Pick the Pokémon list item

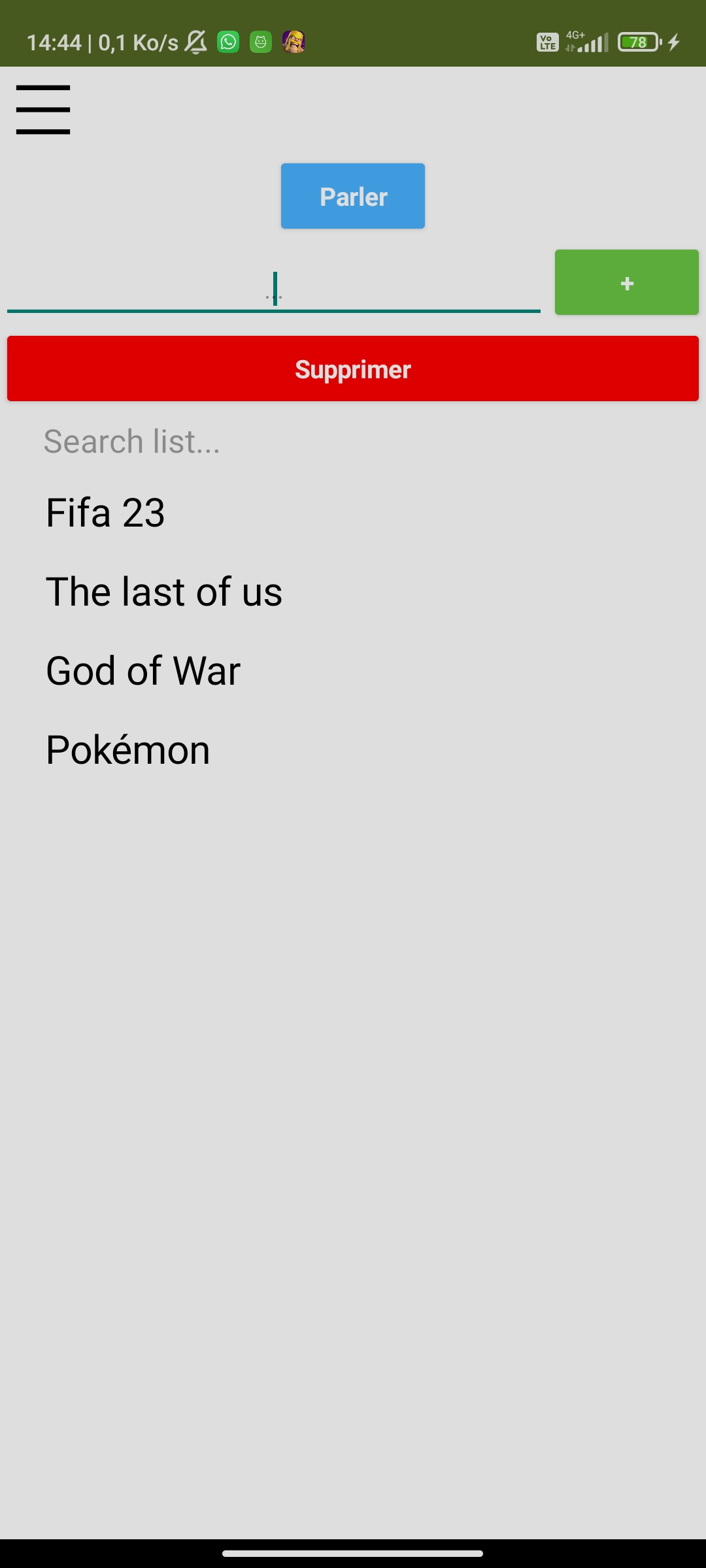tap(128, 750)
